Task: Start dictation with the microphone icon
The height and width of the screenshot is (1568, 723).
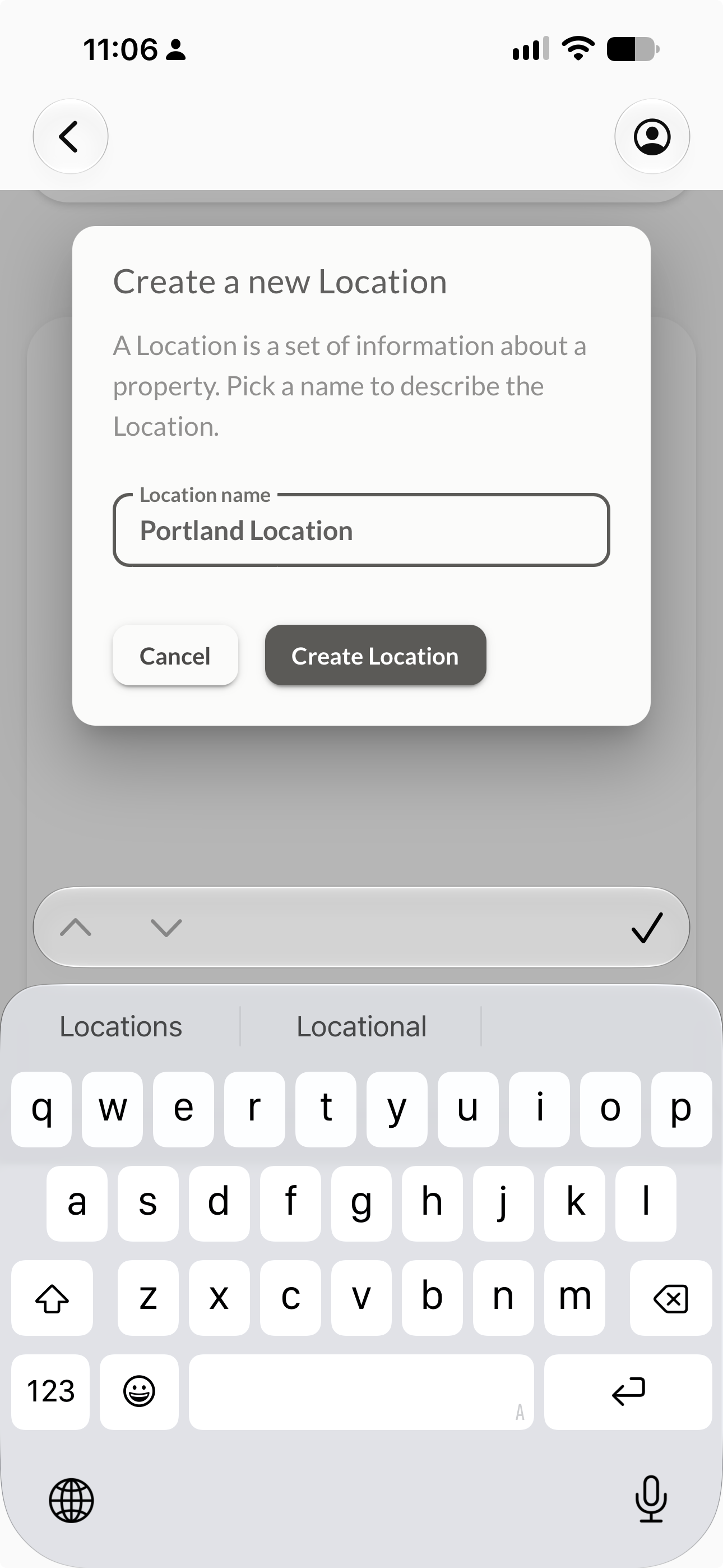Action: pyautogui.click(x=651, y=1499)
